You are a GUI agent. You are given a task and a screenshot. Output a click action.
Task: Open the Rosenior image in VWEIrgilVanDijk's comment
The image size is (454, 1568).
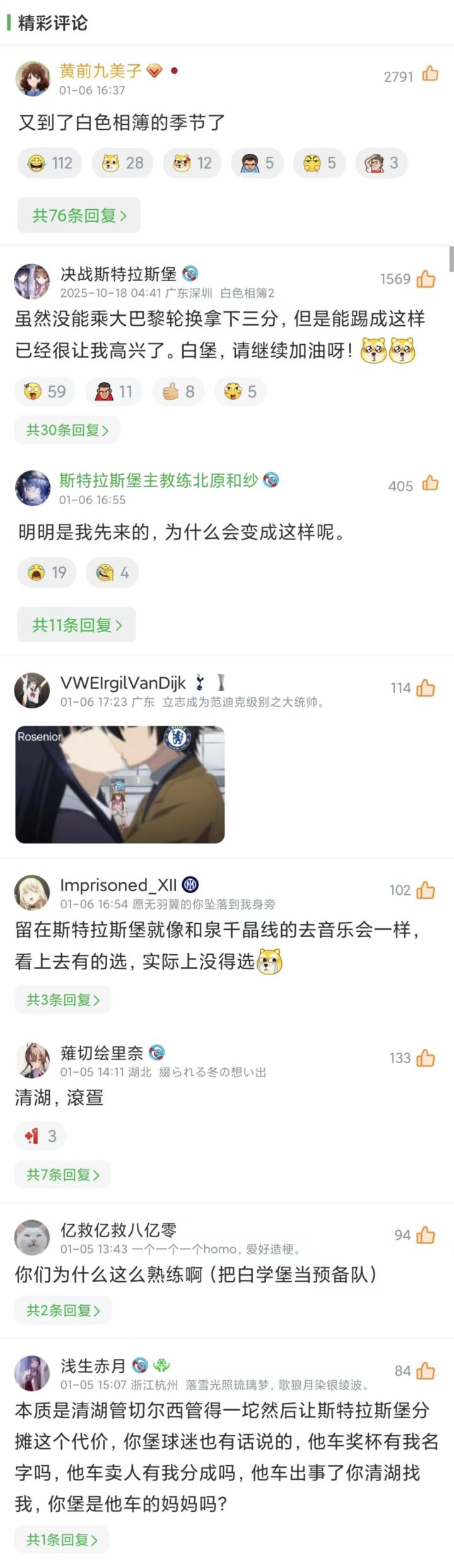(x=120, y=785)
